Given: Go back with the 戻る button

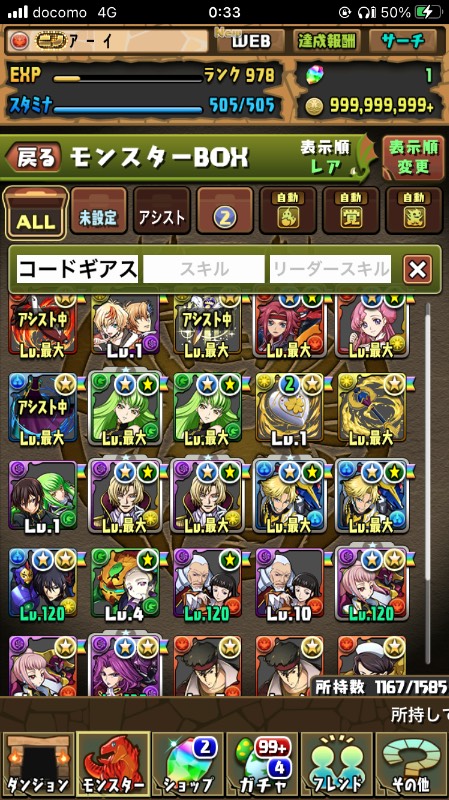Looking at the screenshot, I should coord(34,157).
